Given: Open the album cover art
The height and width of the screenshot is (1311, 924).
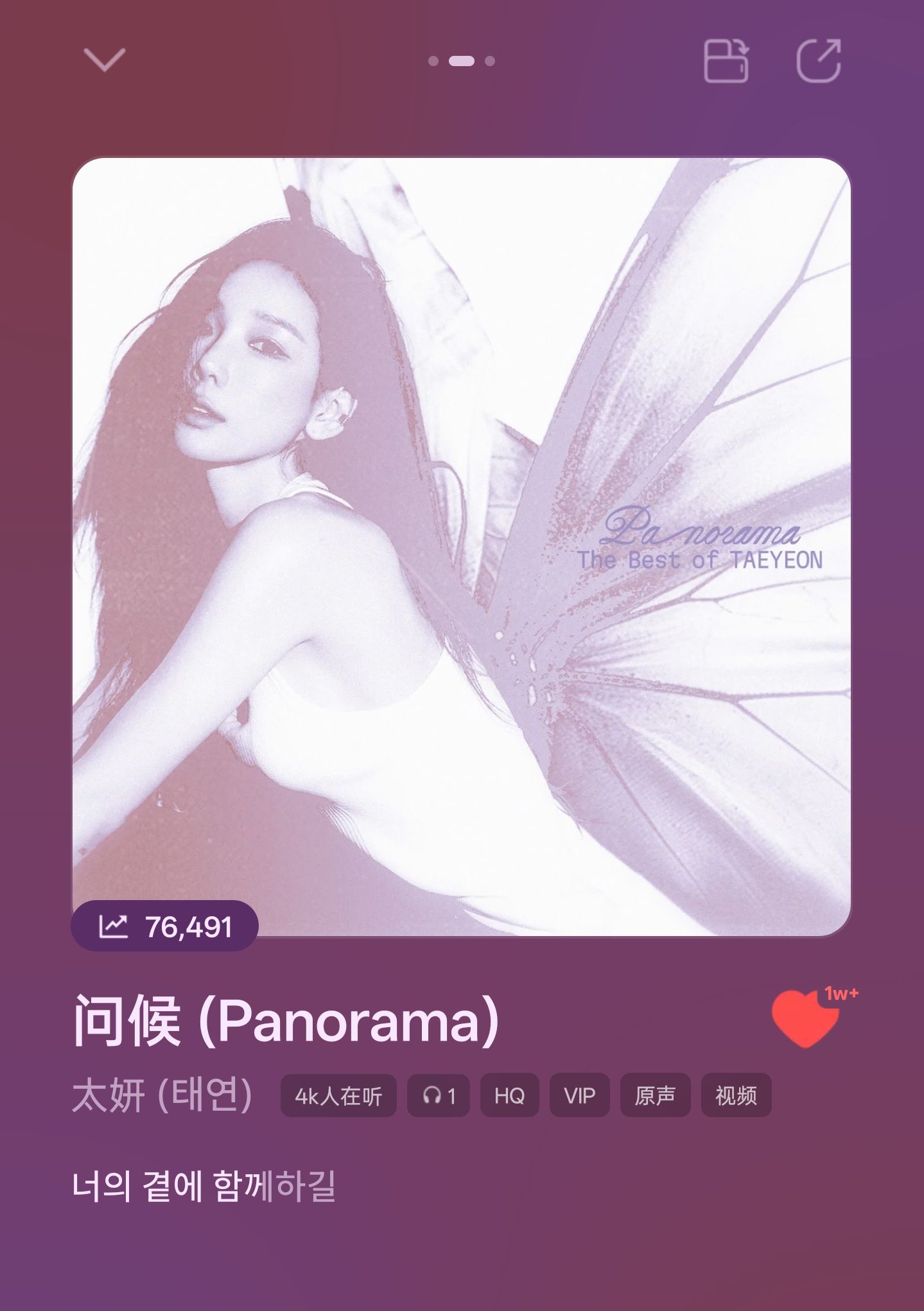Looking at the screenshot, I should point(461,546).
